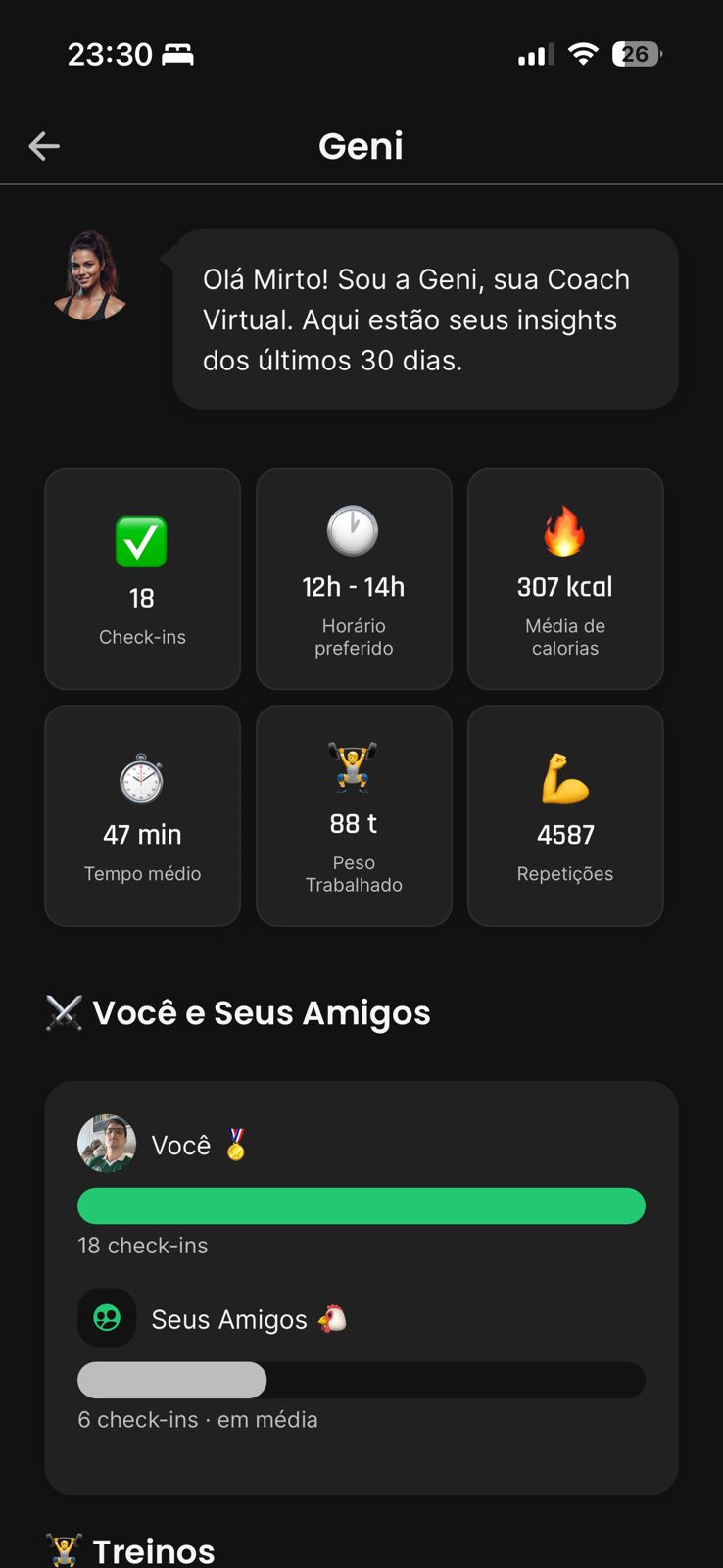Open the 307 kcal calories card

tap(564, 578)
